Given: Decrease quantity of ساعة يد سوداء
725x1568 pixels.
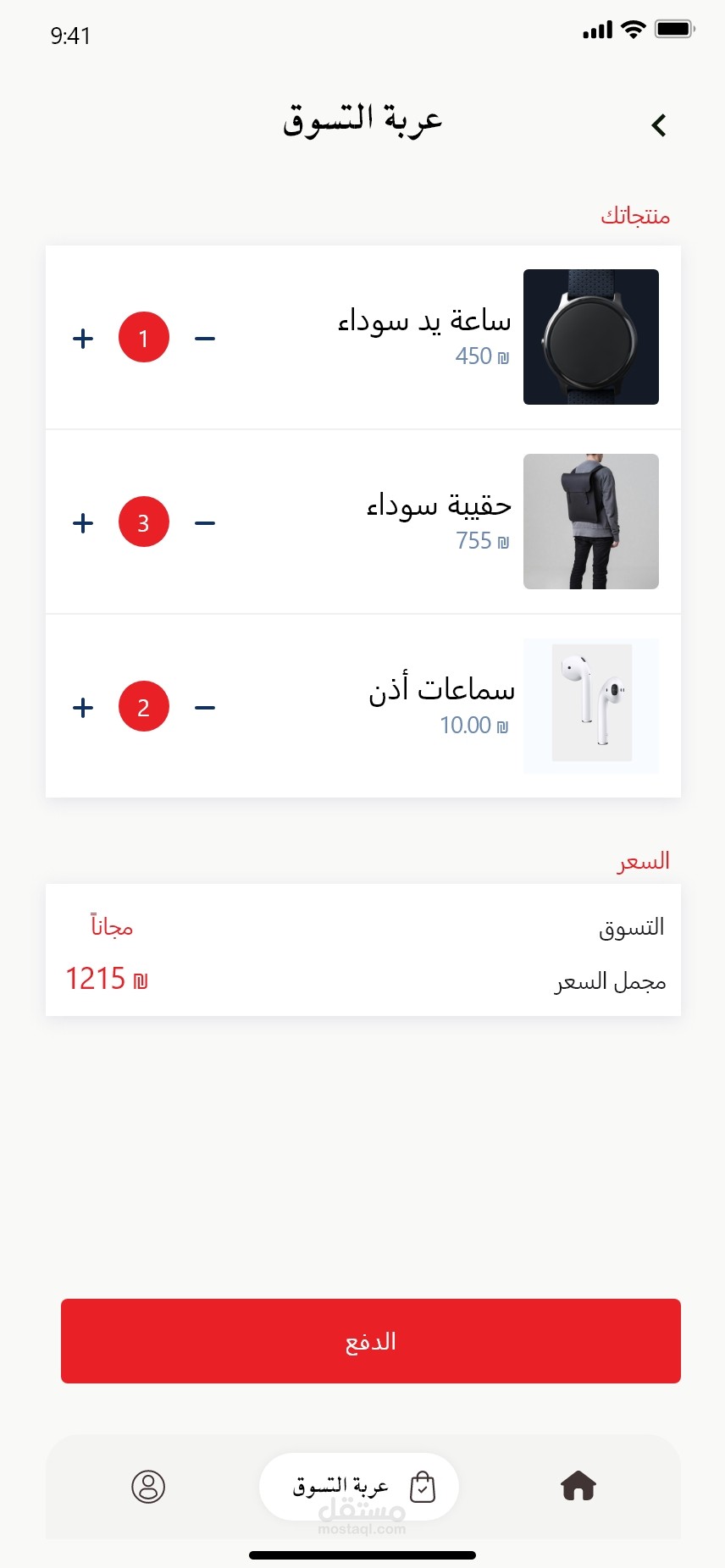Looking at the screenshot, I should point(205,338).
